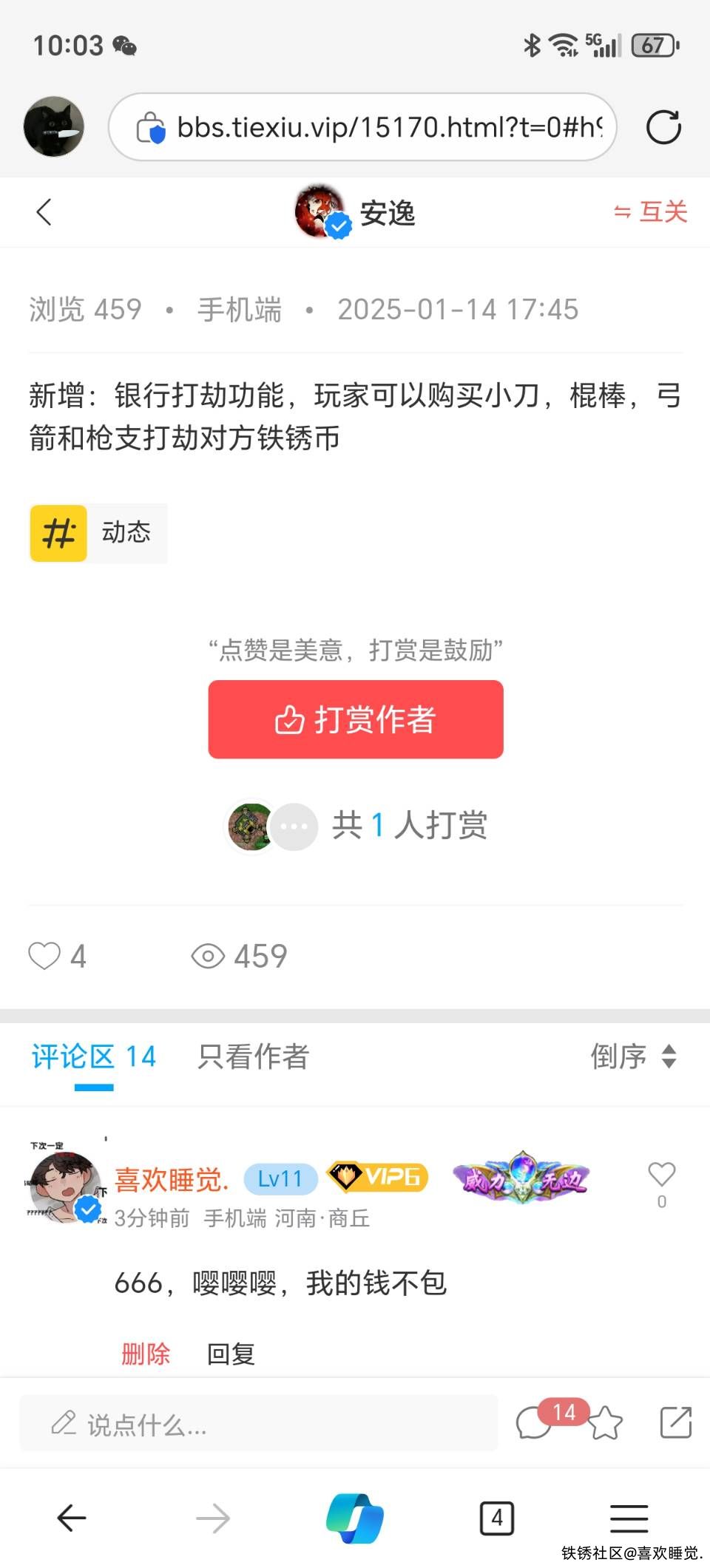Switch to 只看作者 filter

click(253, 1056)
